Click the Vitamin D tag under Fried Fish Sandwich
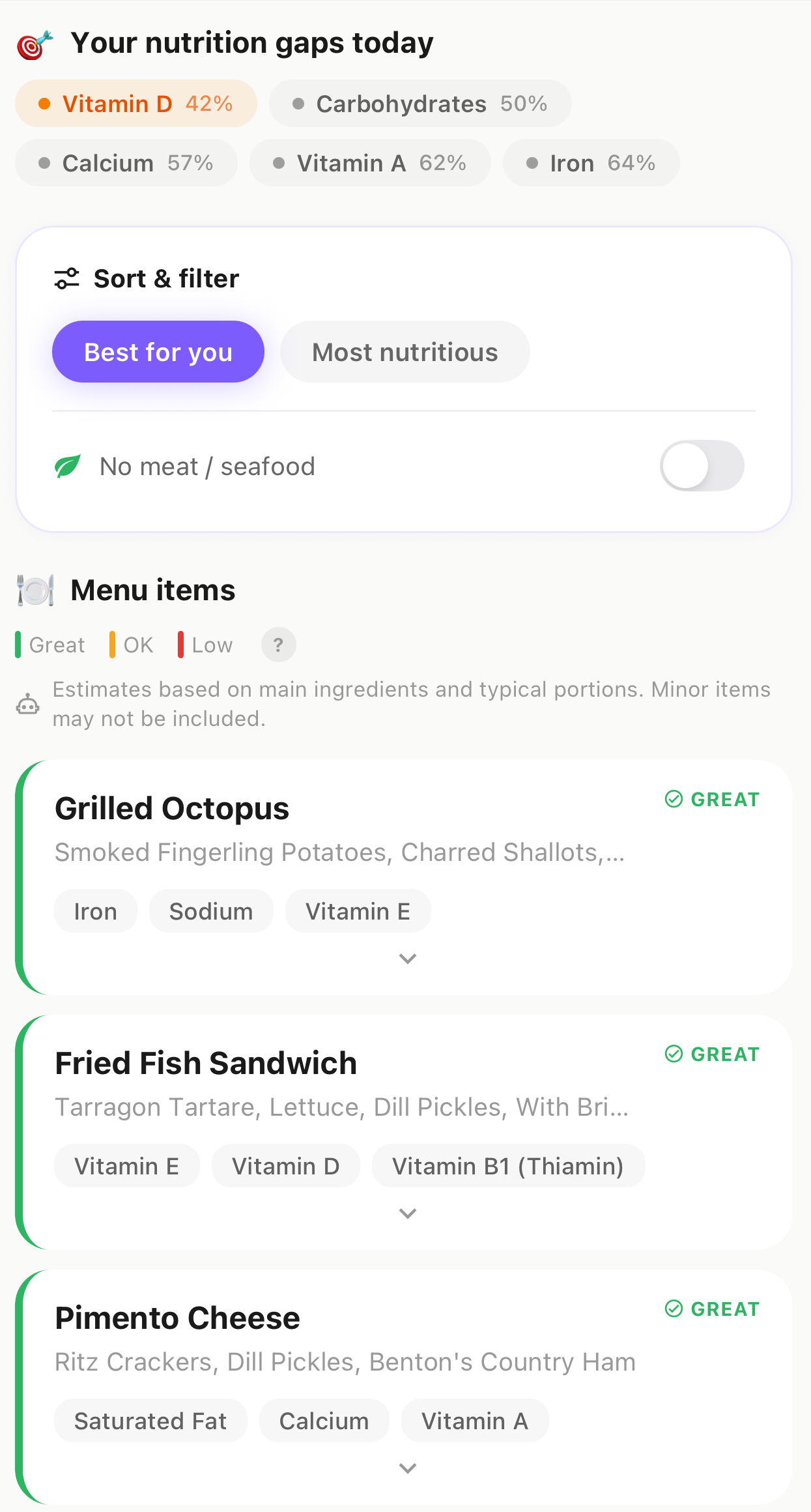 click(285, 1166)
